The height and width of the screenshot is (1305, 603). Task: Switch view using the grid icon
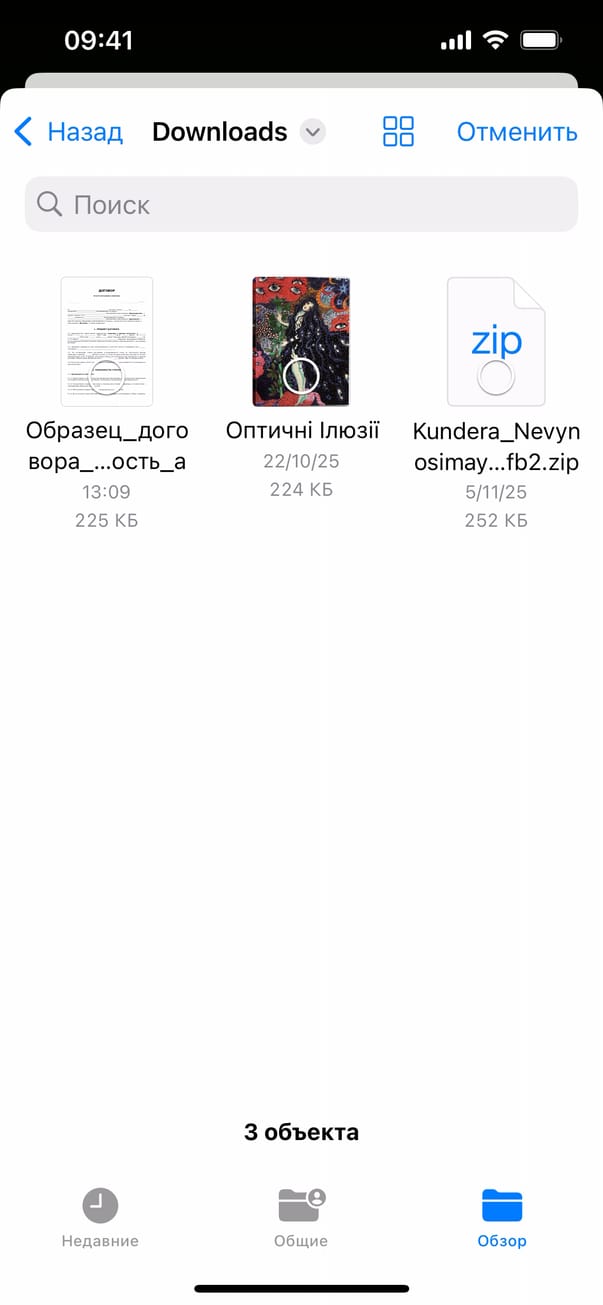click(x=398, y=132)
